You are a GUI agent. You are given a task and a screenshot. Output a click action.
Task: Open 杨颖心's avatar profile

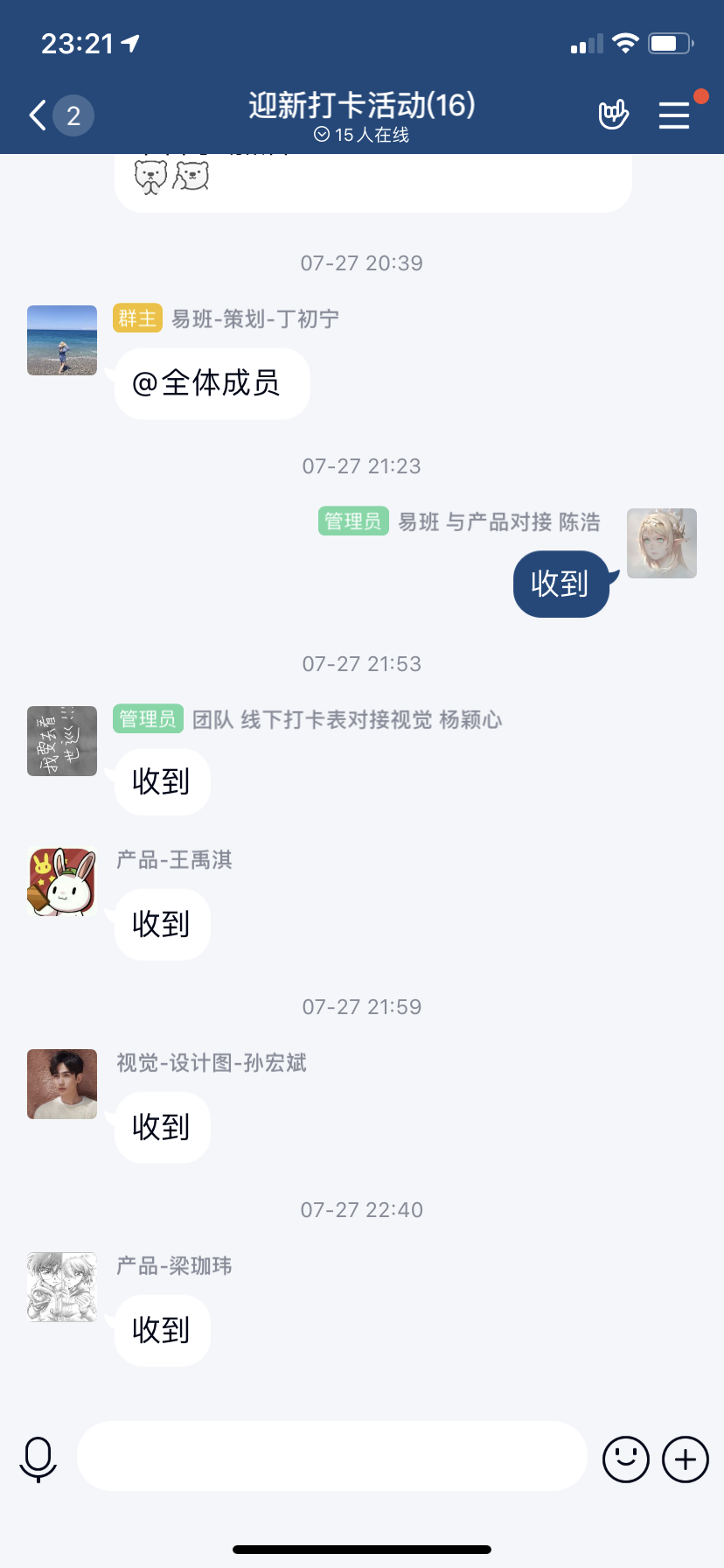tap(62, 741)
